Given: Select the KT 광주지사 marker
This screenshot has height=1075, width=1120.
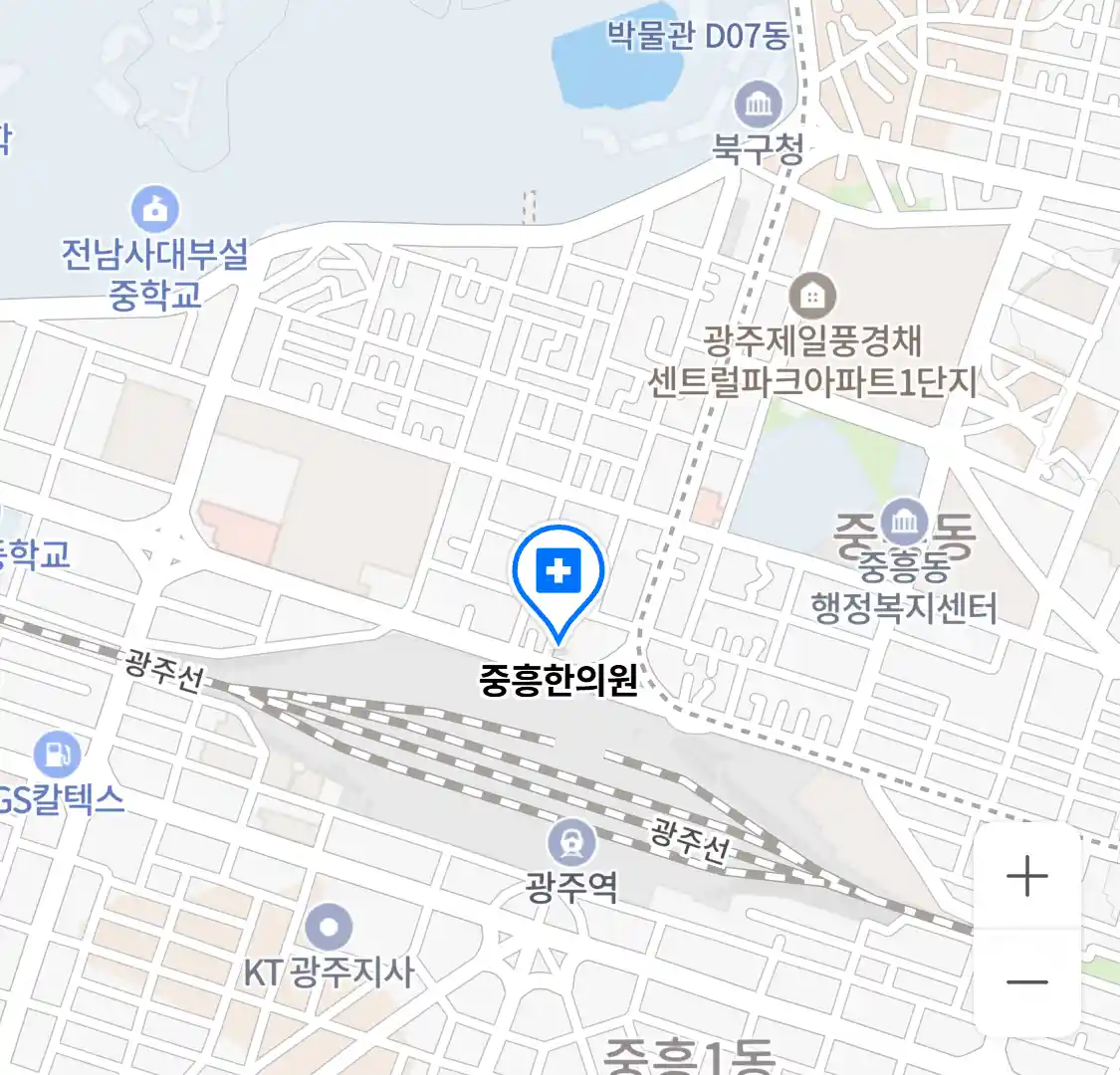Looking at the screenshot, I should click(329, 928).
